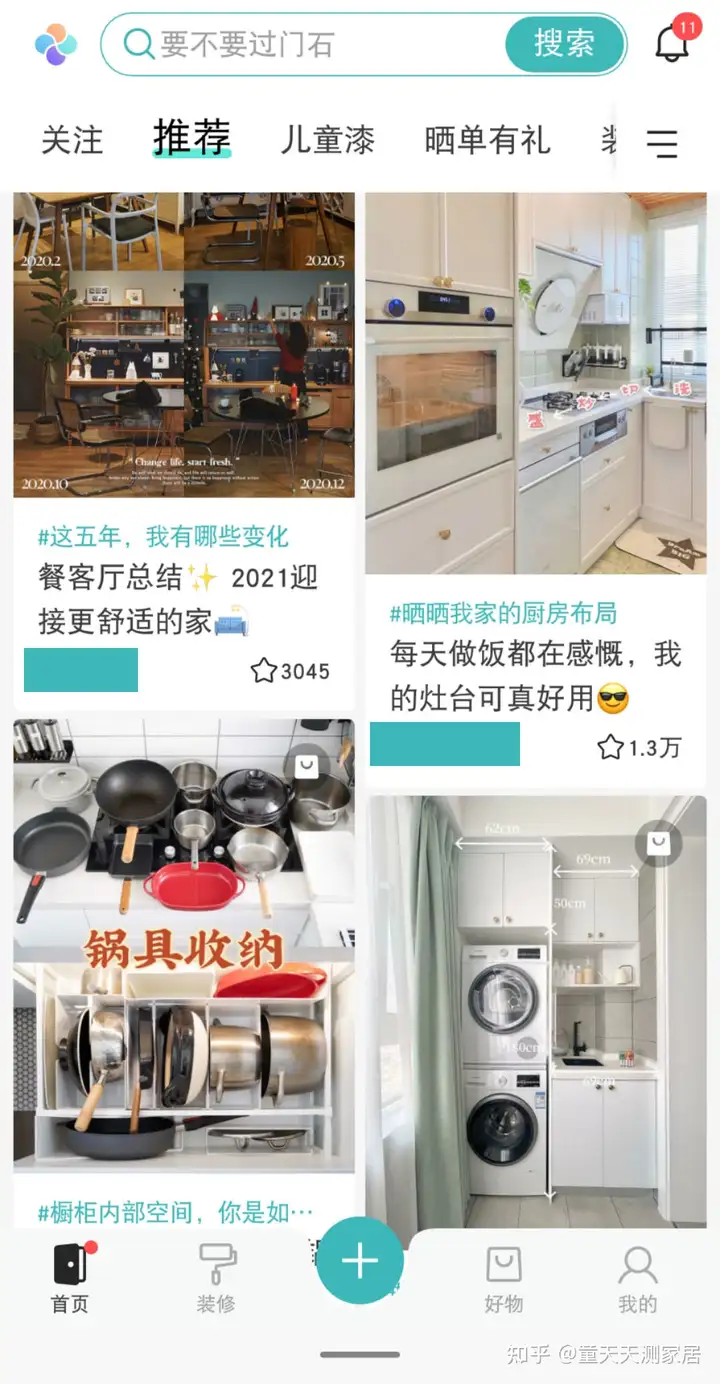Open the washing machine balcony post

click(x=535, y=1010)
